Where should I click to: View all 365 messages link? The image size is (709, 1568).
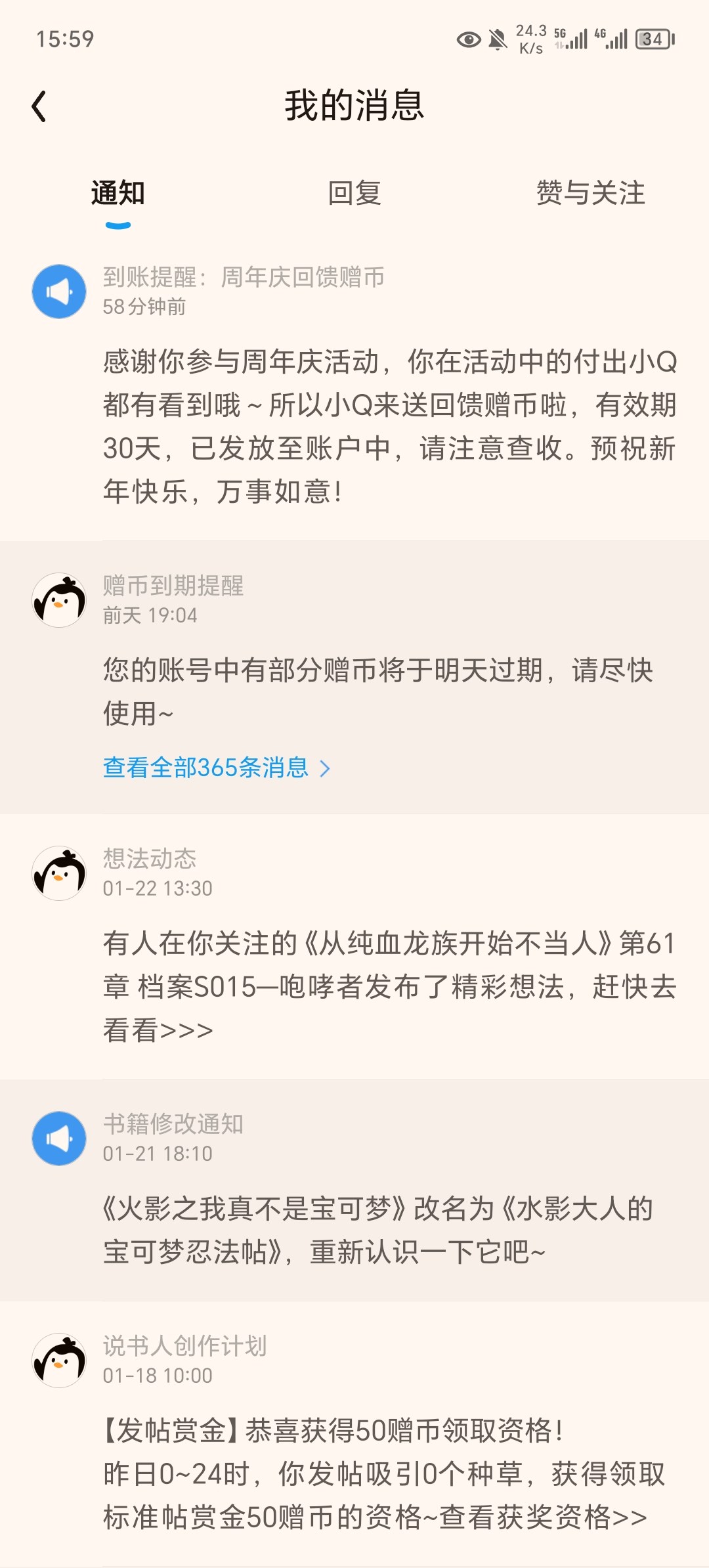pyautogui.click(x=217, y=767)
